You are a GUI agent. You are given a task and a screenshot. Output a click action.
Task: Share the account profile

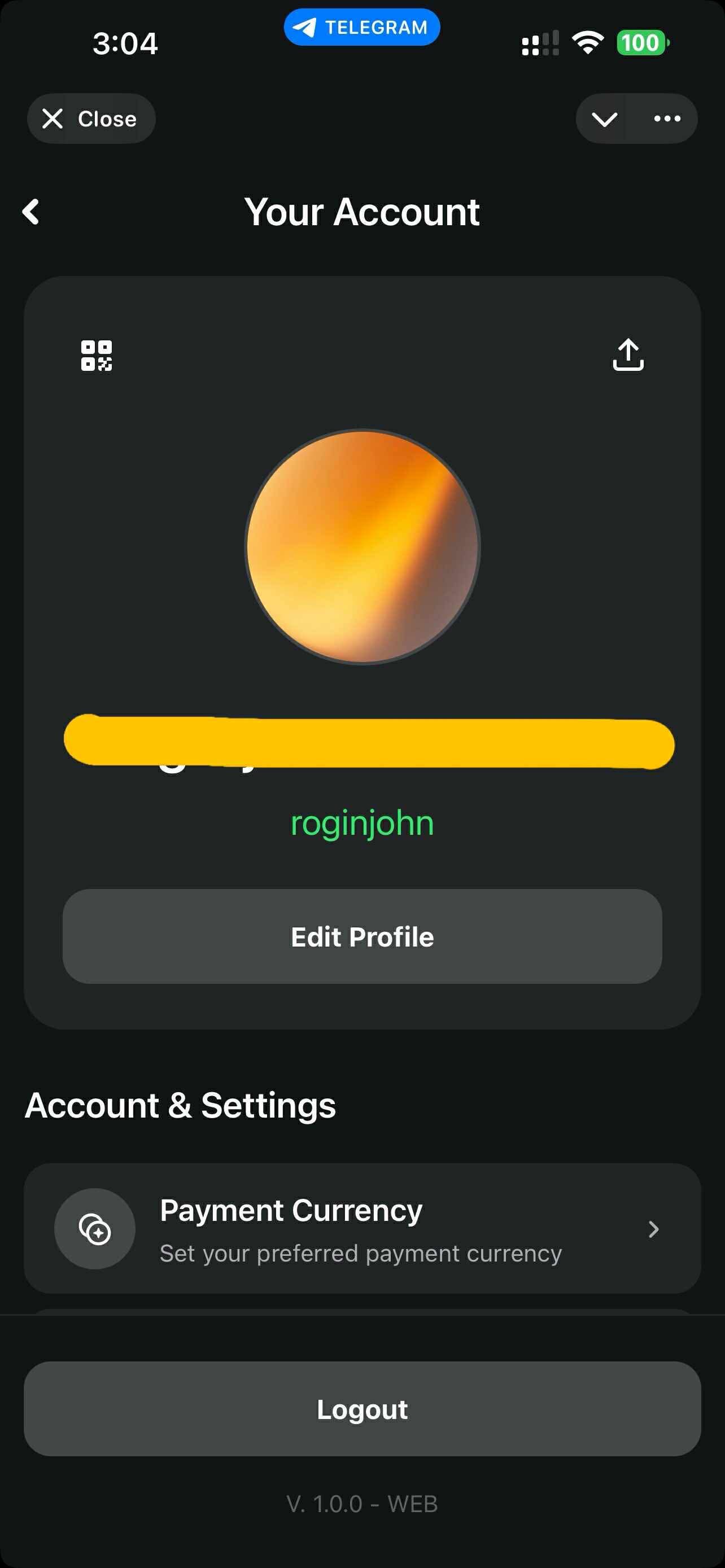coord(628,355)
